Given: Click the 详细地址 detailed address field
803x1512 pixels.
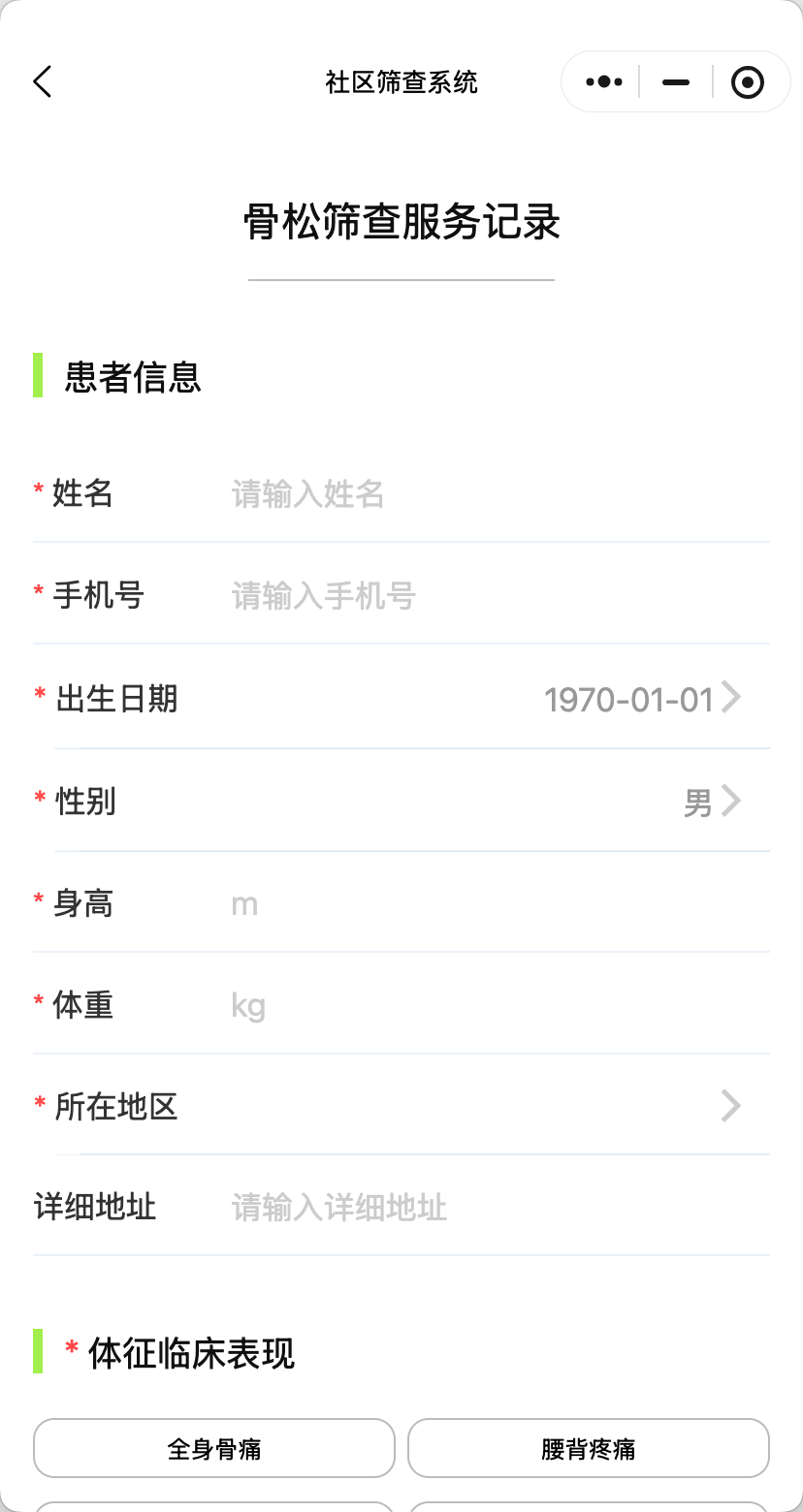Looking at the screenshot, I should [436, 1207].
